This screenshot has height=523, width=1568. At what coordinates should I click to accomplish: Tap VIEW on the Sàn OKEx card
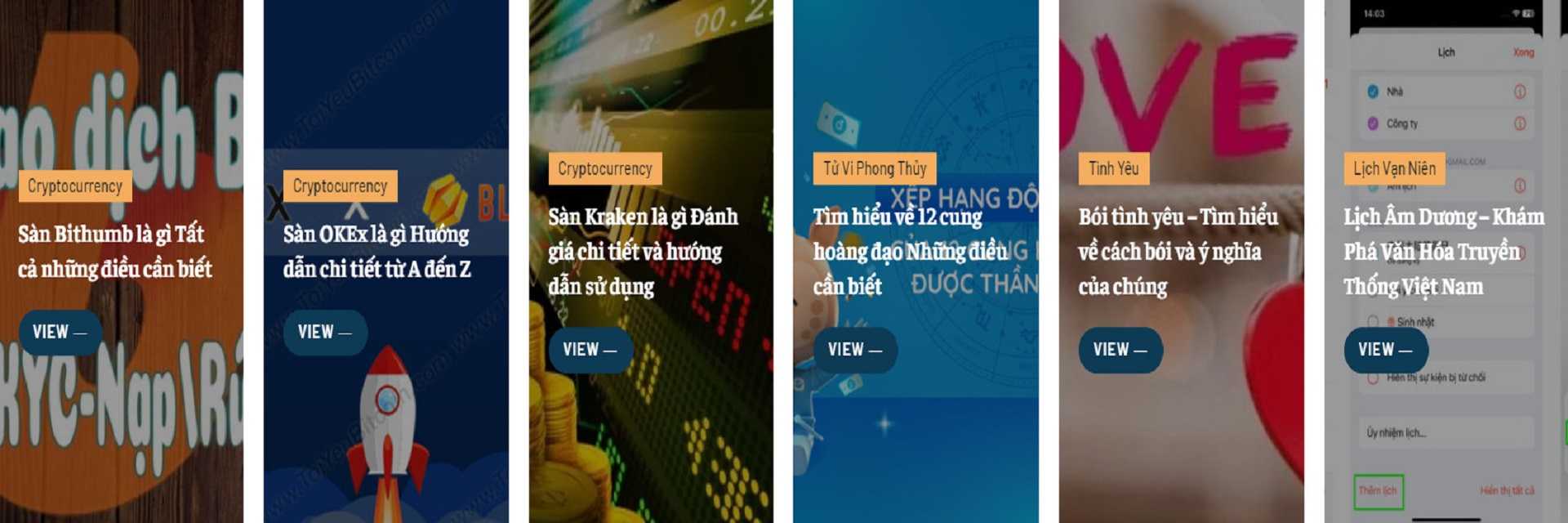pyautogui.click(x=325, y=332)
